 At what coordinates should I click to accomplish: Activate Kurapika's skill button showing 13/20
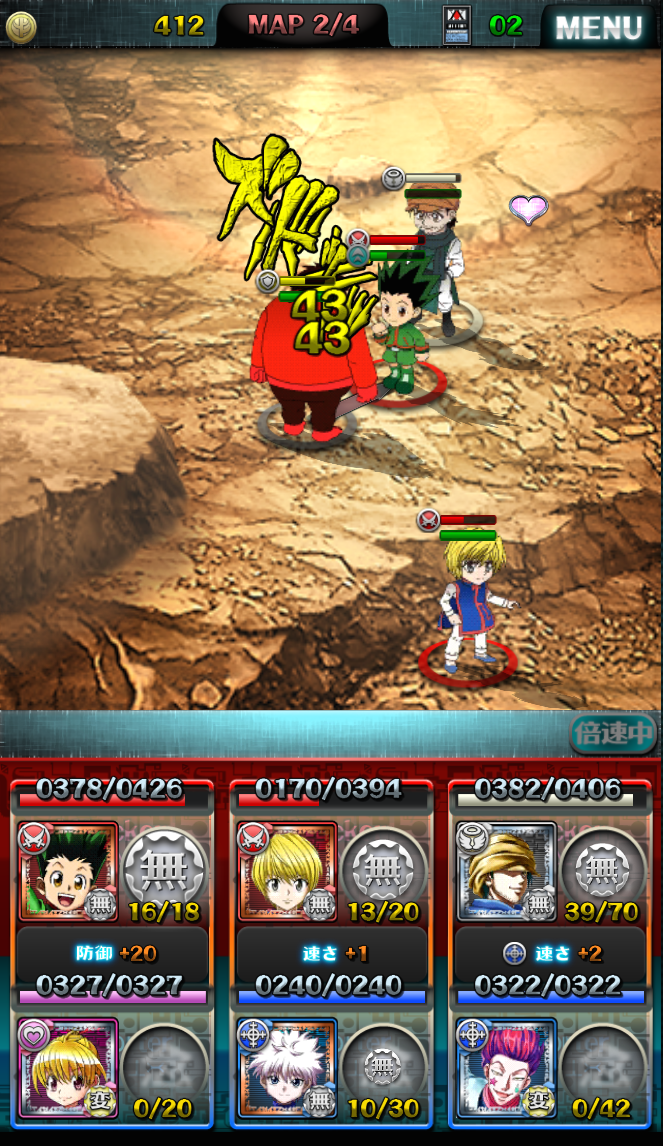(384, 868)
